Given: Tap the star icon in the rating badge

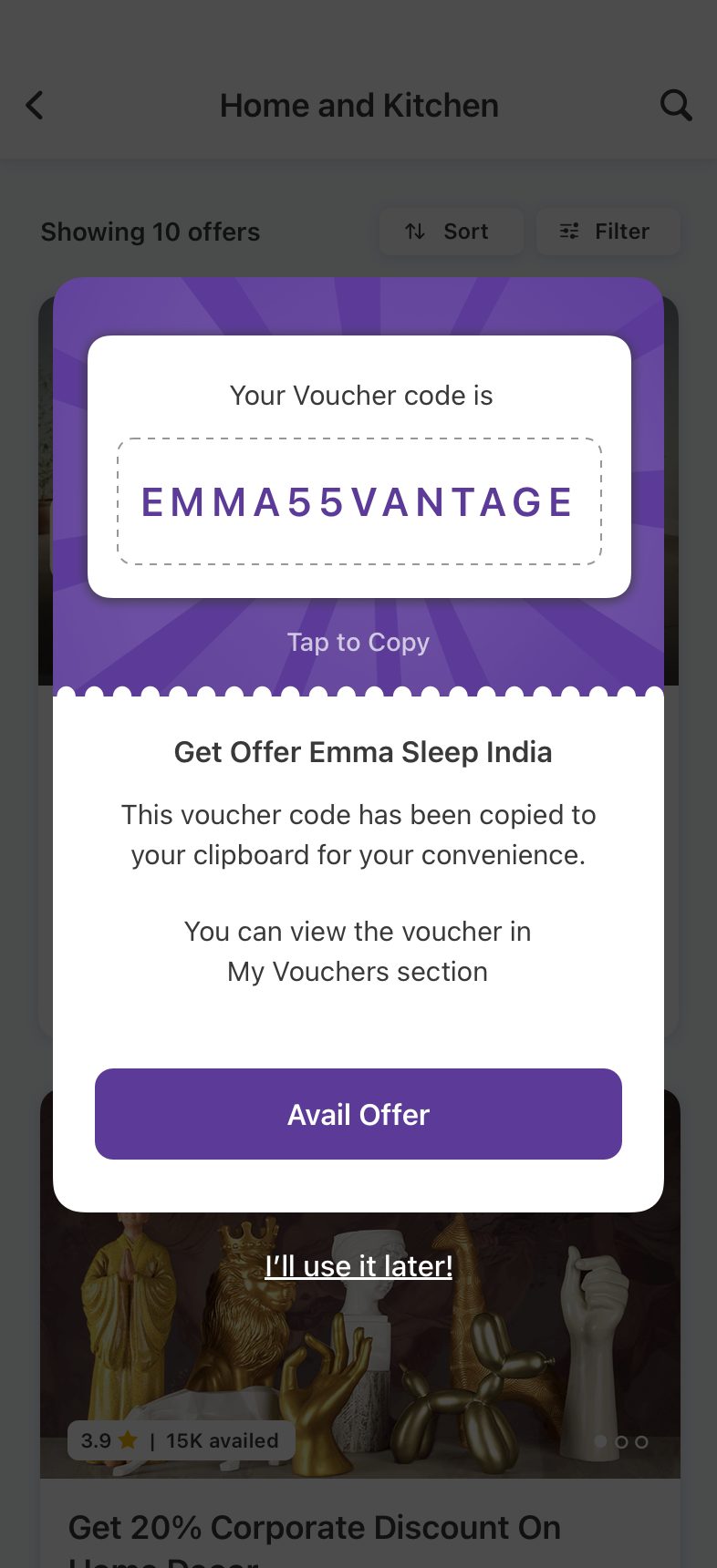Looking at the screenshot, I should 128,1440.
